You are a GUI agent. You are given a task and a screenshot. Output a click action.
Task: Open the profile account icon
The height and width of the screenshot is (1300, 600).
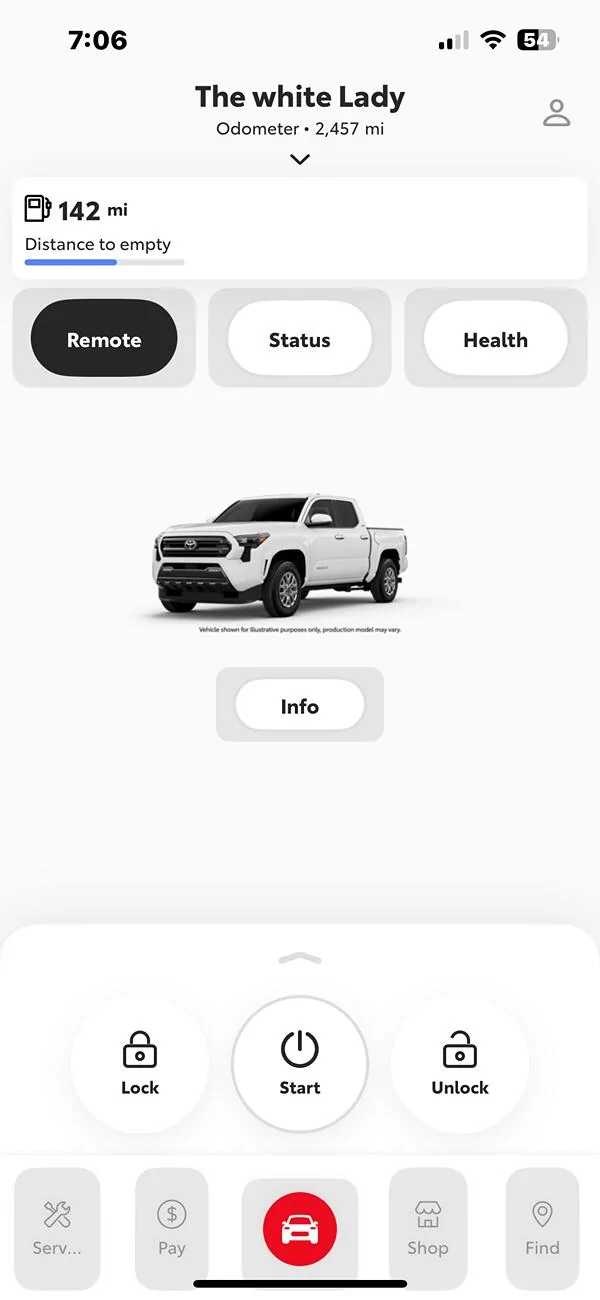[556, 113]
